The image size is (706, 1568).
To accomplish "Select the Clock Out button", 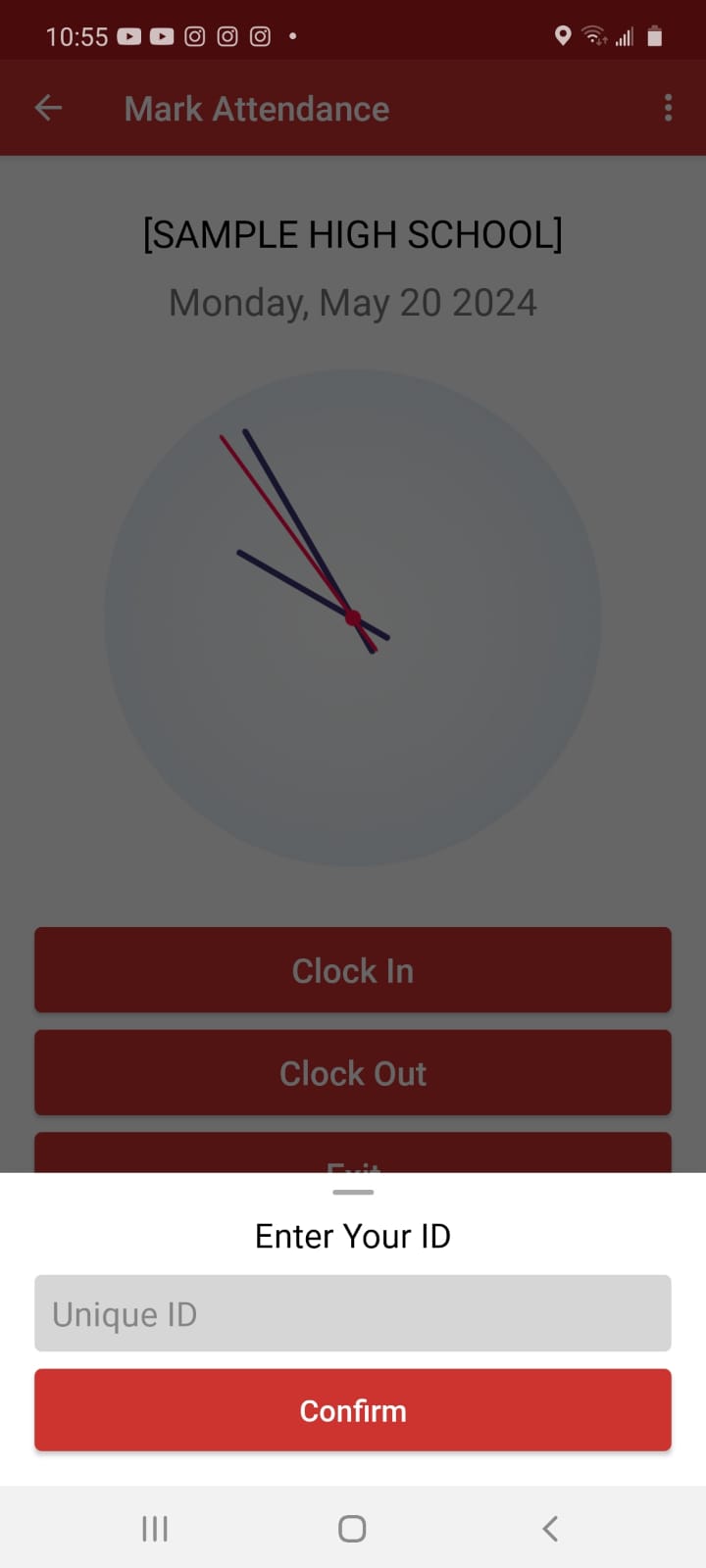I will point(353,1073).
